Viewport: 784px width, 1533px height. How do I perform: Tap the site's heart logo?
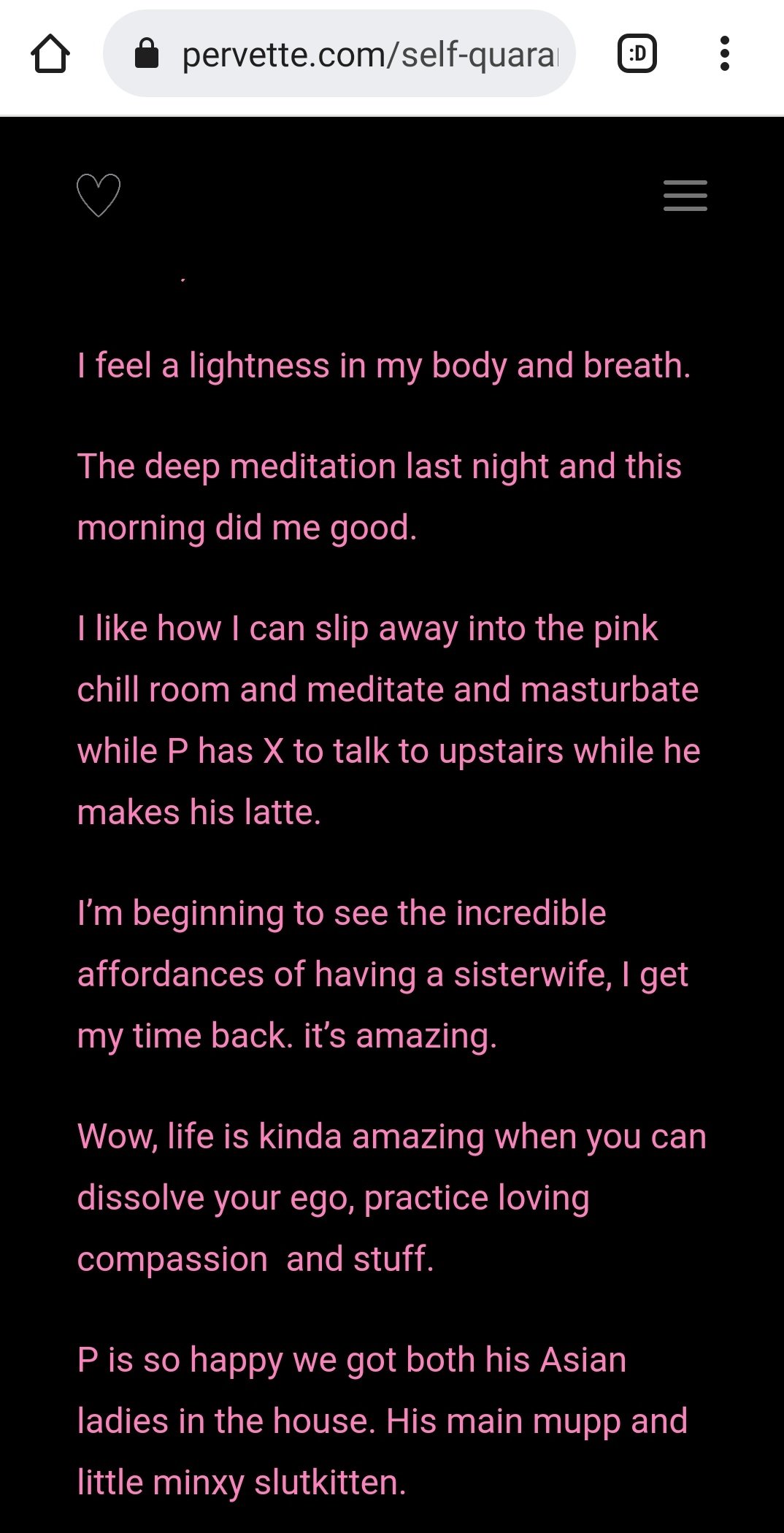click(x=99, y=195)
